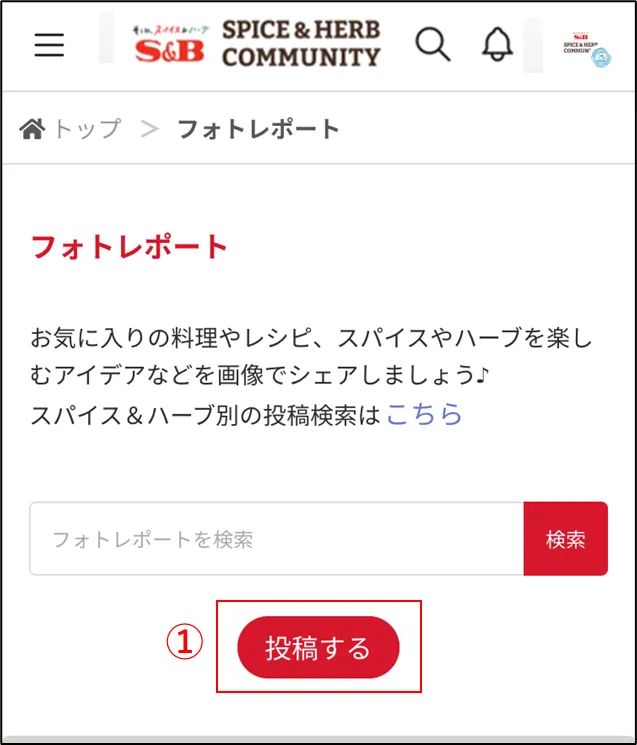
Task: Open the notifications bell
Action: coord(497,45)
